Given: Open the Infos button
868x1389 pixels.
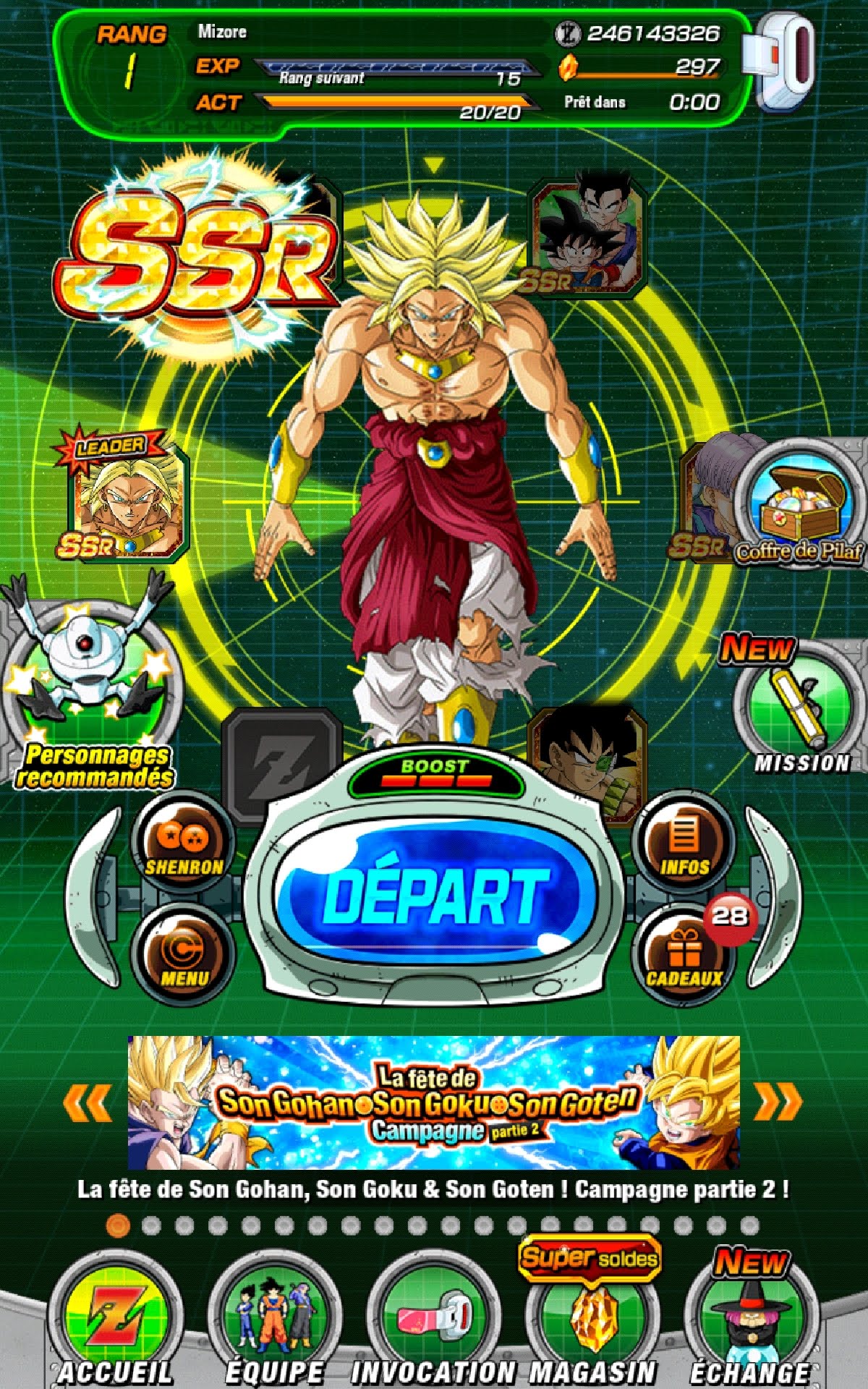Looking at the screenshot, I should (x=684, y=844).
